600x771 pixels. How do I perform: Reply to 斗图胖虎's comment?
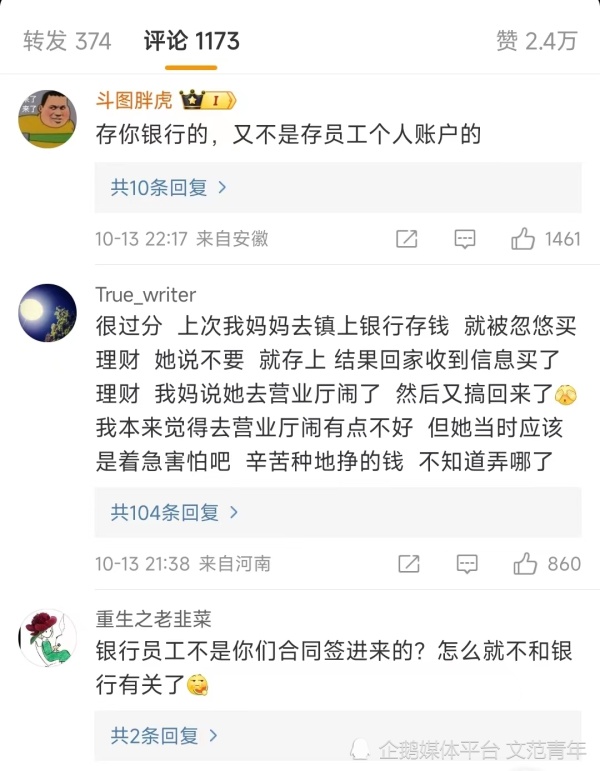(465, 239)
